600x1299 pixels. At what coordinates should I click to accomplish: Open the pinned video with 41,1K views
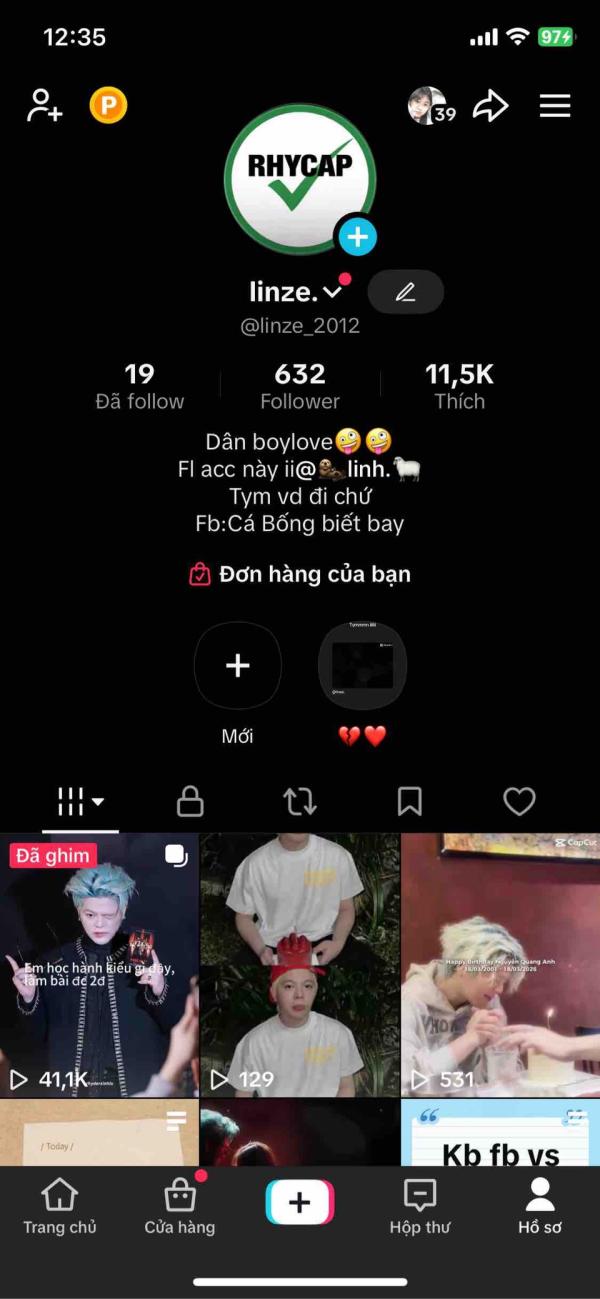coord(99,965)
